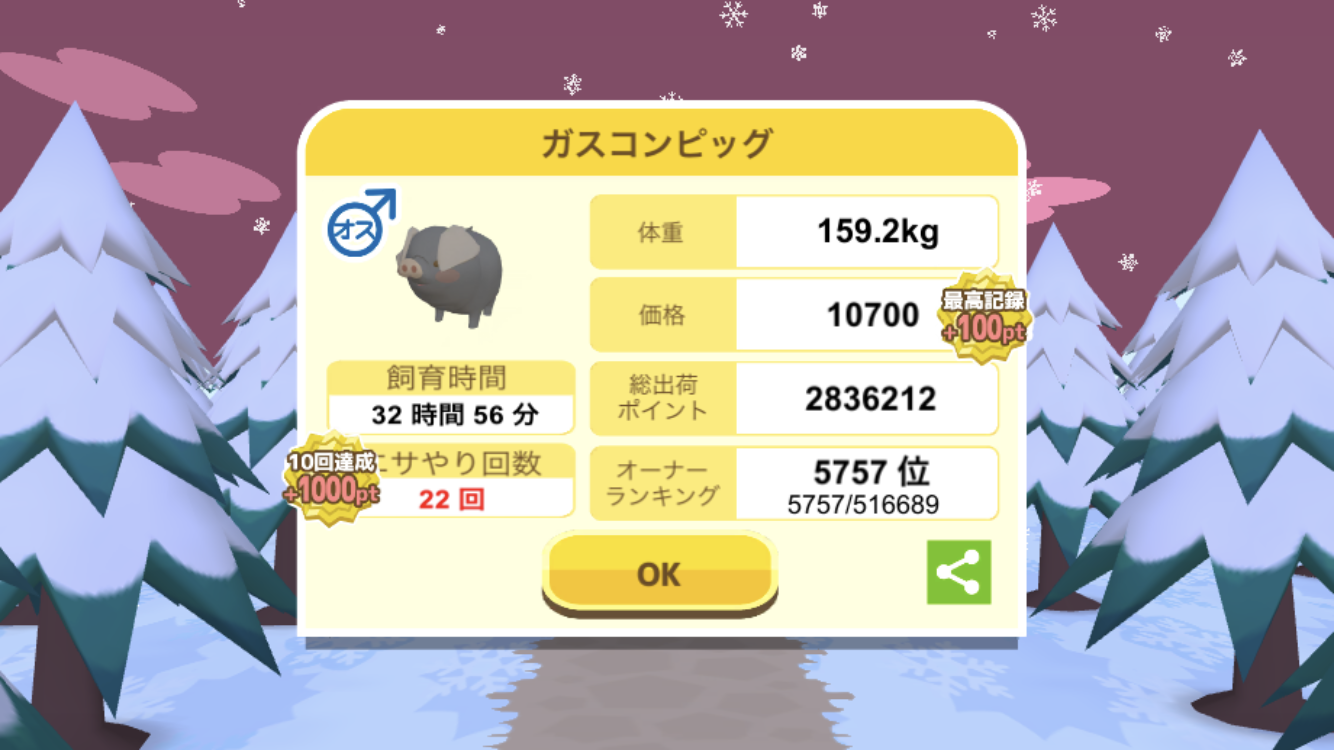This screenshot has height=750, width=1334.
Task: Confirm the result with the OK button
Action: [659, 573]
